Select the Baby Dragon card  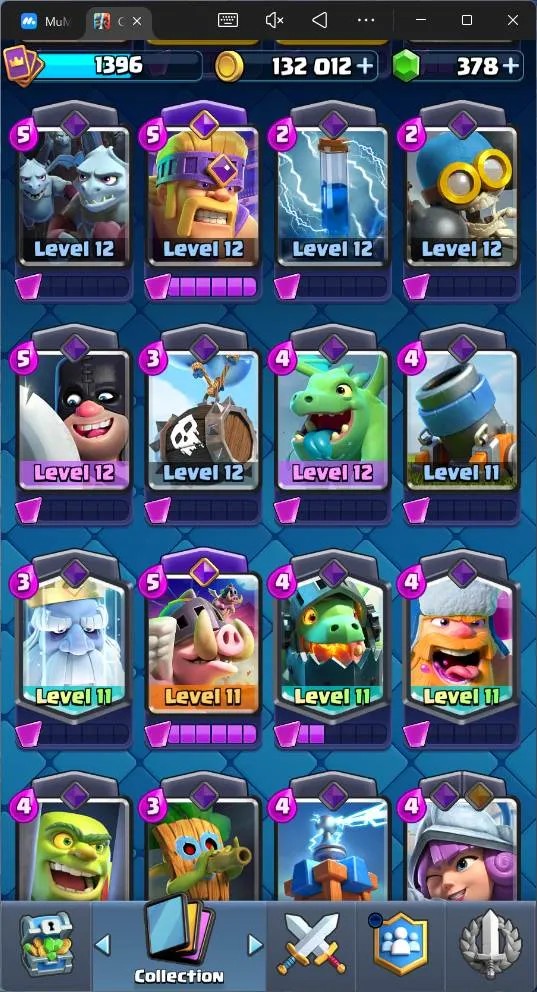click(333, 420)
